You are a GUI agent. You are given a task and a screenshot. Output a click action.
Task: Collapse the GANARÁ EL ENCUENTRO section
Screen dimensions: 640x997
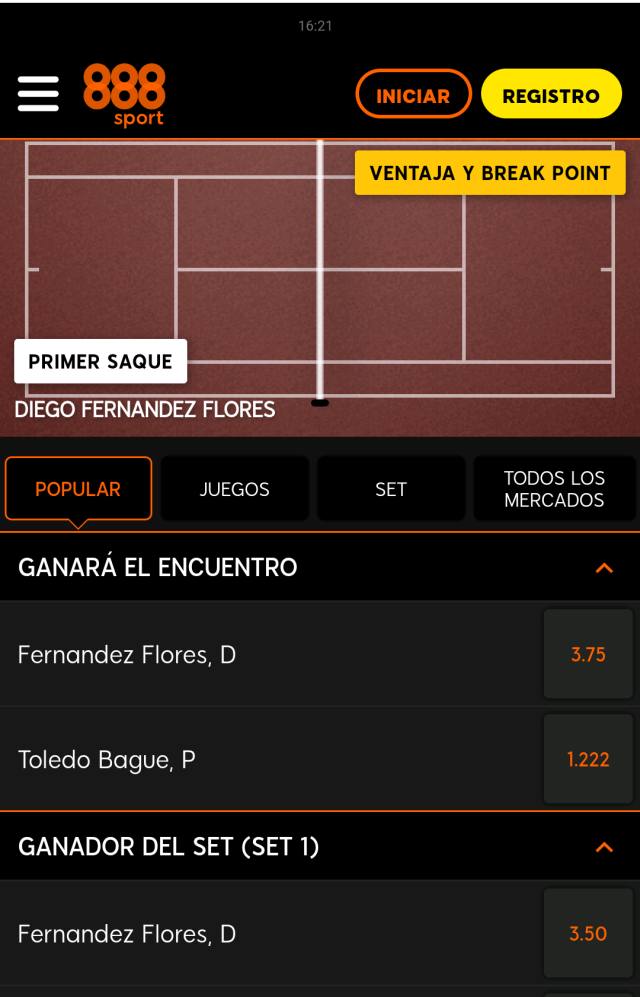(603, 567)
